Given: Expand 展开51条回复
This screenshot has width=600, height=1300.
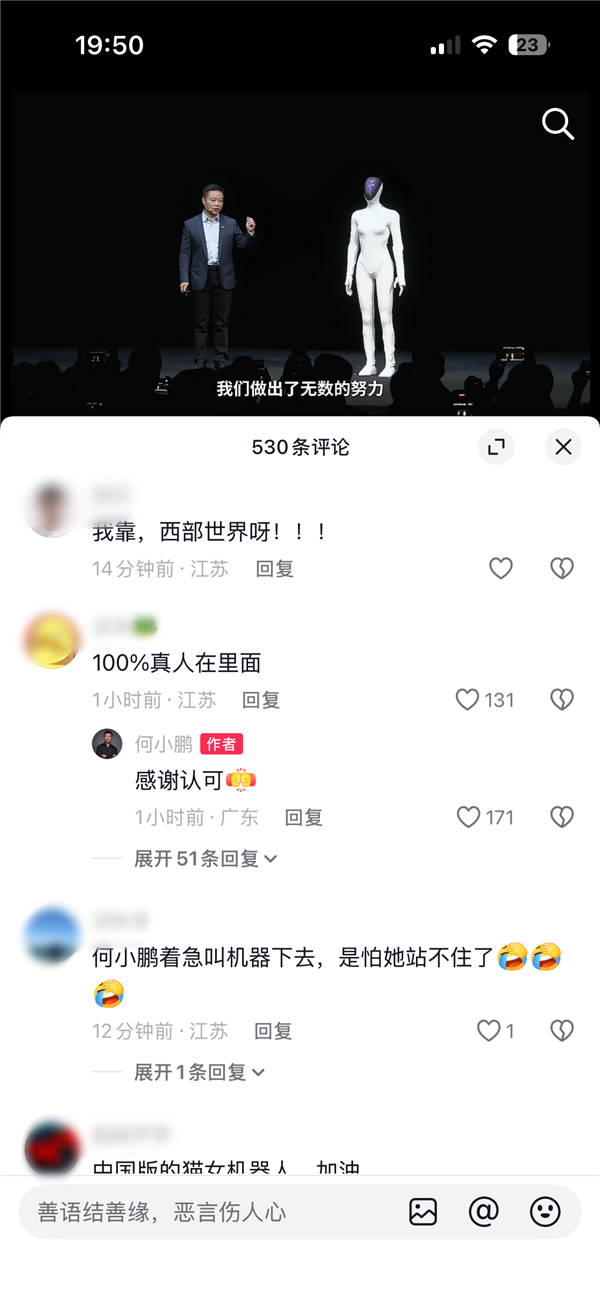Looking at the screenshot, I should (x=205, y=859).
